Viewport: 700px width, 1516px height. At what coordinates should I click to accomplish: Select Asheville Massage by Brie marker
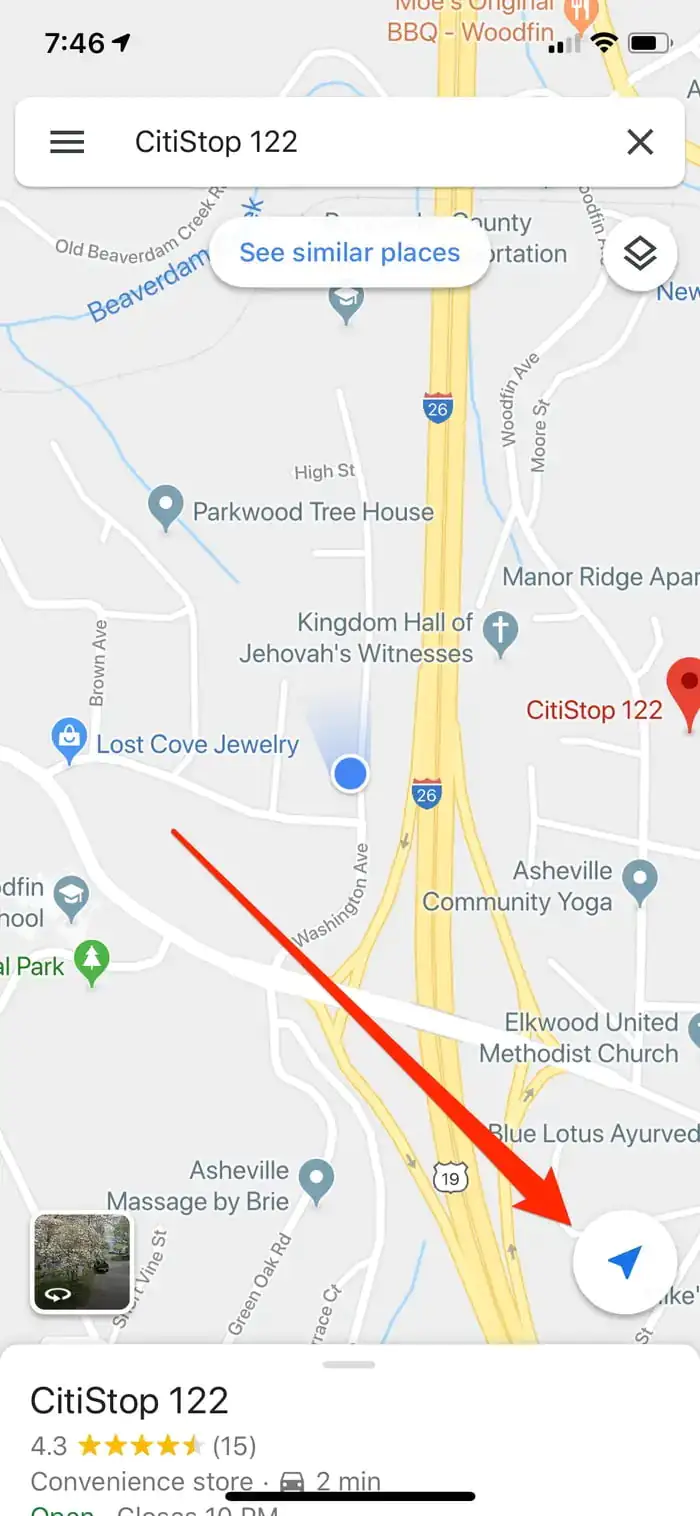coord(317,1179)
